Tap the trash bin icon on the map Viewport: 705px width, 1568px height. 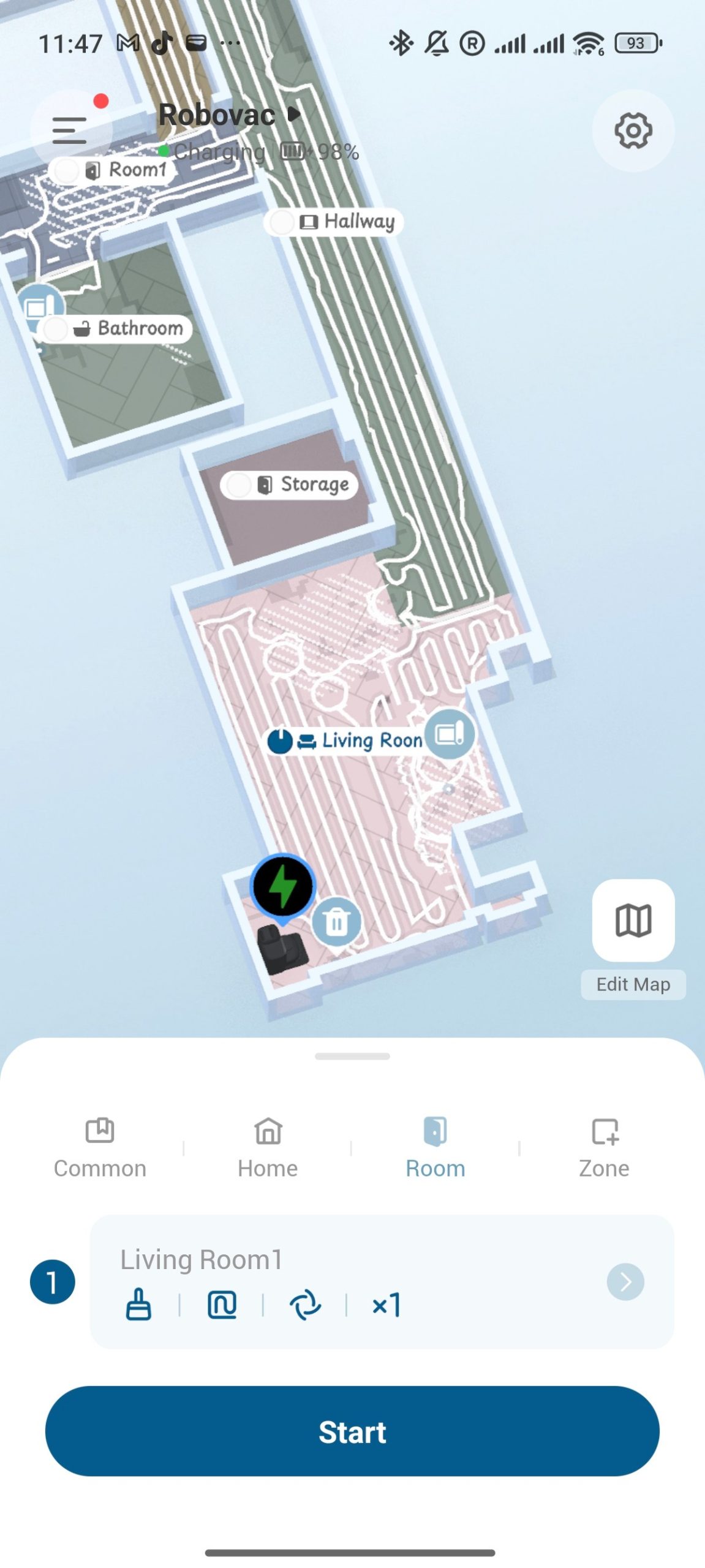336,921
